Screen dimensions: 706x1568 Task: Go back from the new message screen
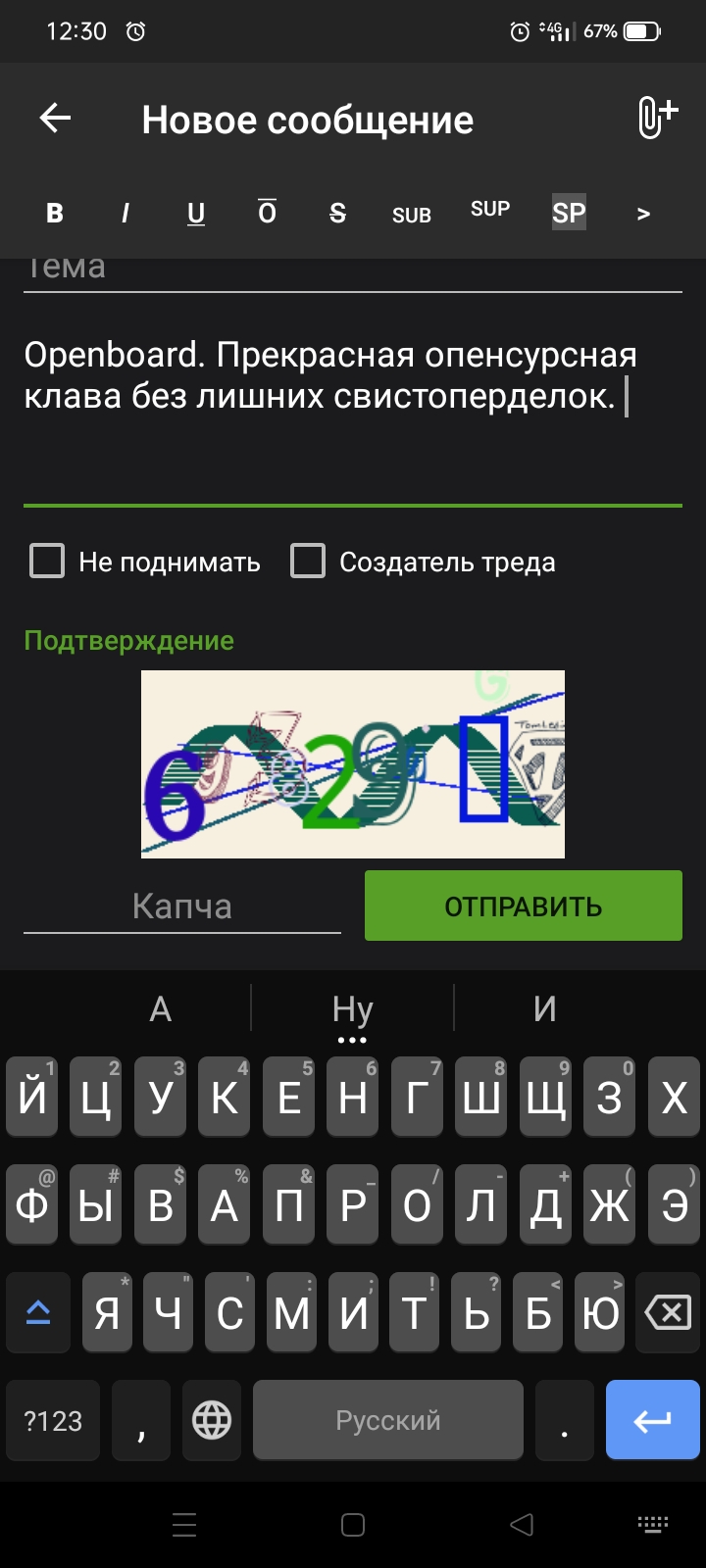click(55, 119)
